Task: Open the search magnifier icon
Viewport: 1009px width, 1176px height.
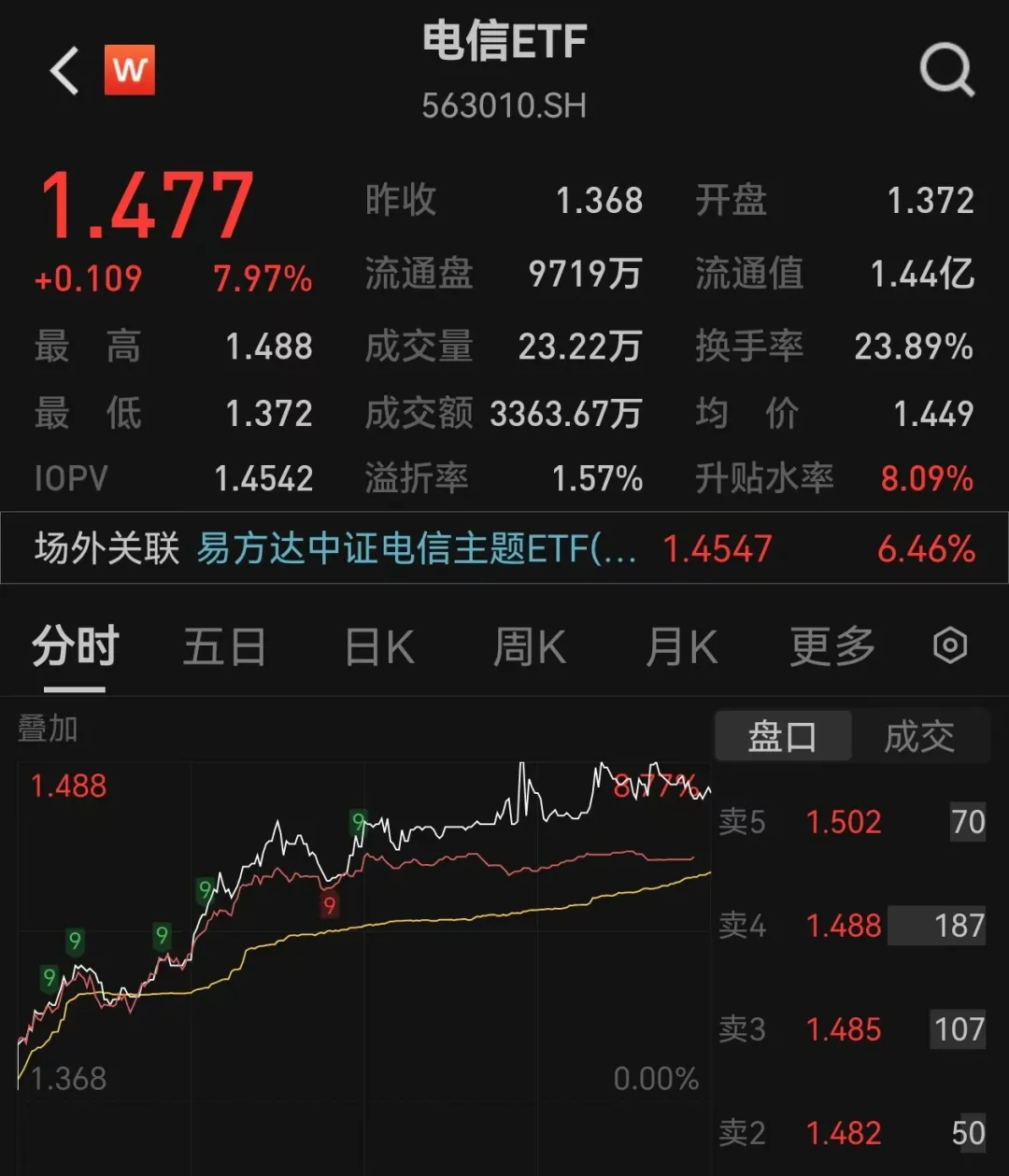Action: pos(946,70)
